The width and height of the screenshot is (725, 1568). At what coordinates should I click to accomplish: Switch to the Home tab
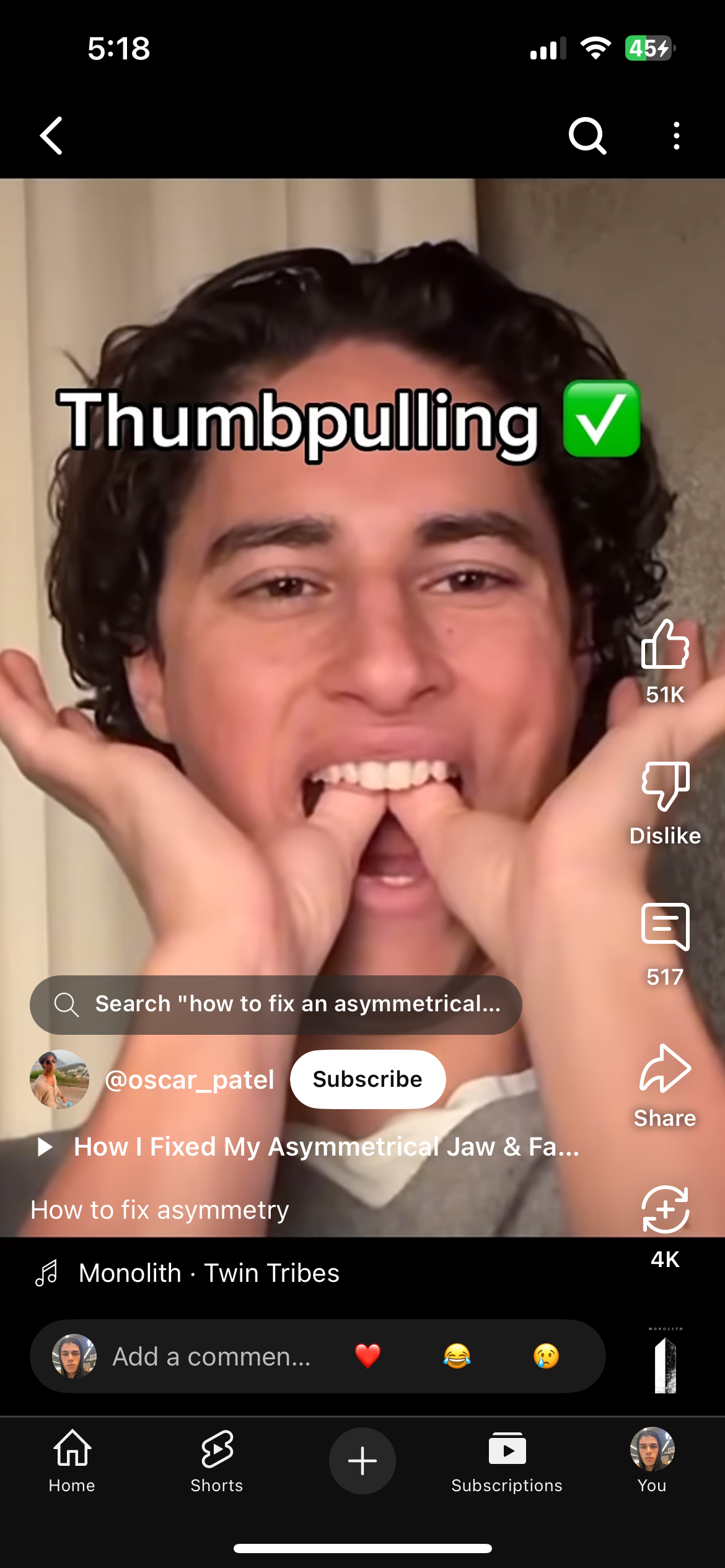tap(72, 1461)
